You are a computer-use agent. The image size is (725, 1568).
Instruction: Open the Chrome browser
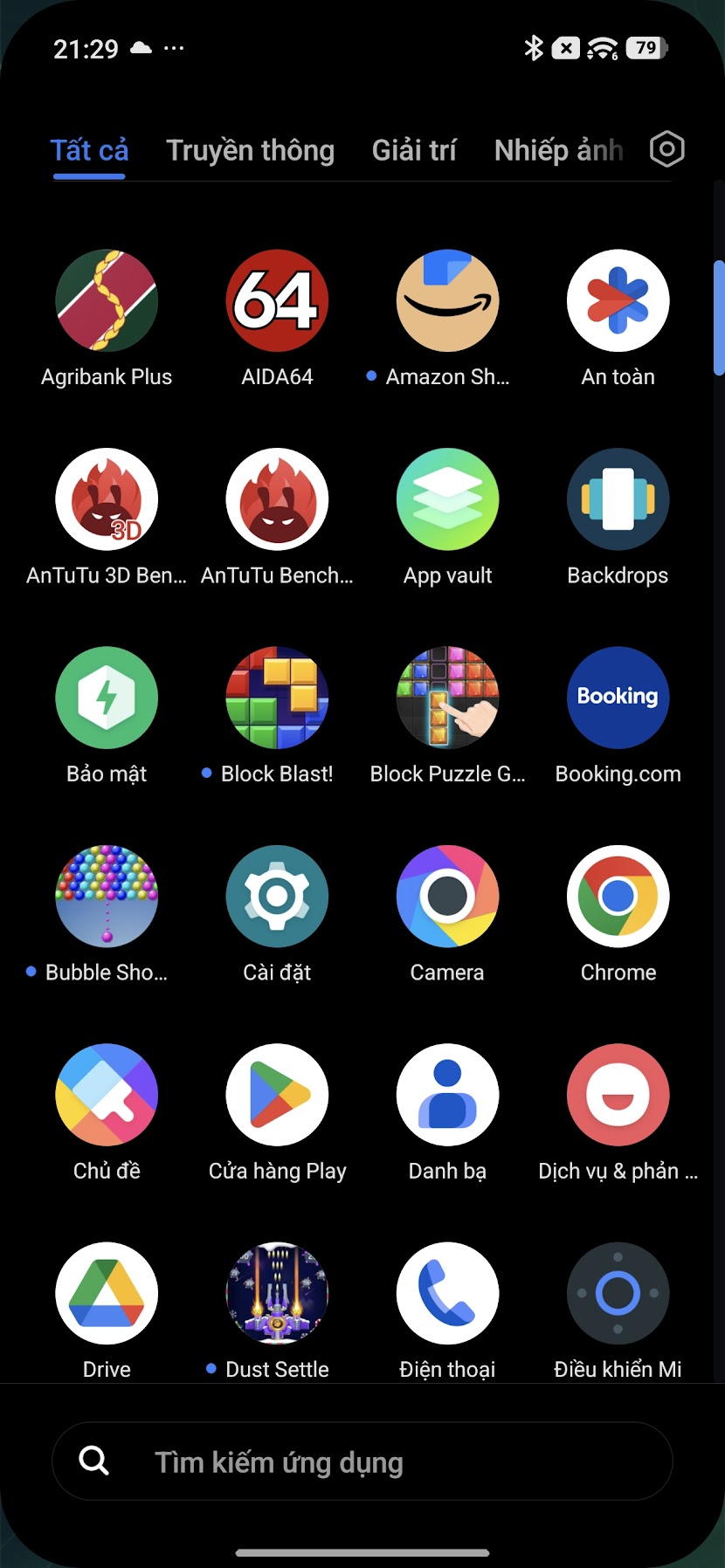618,896
